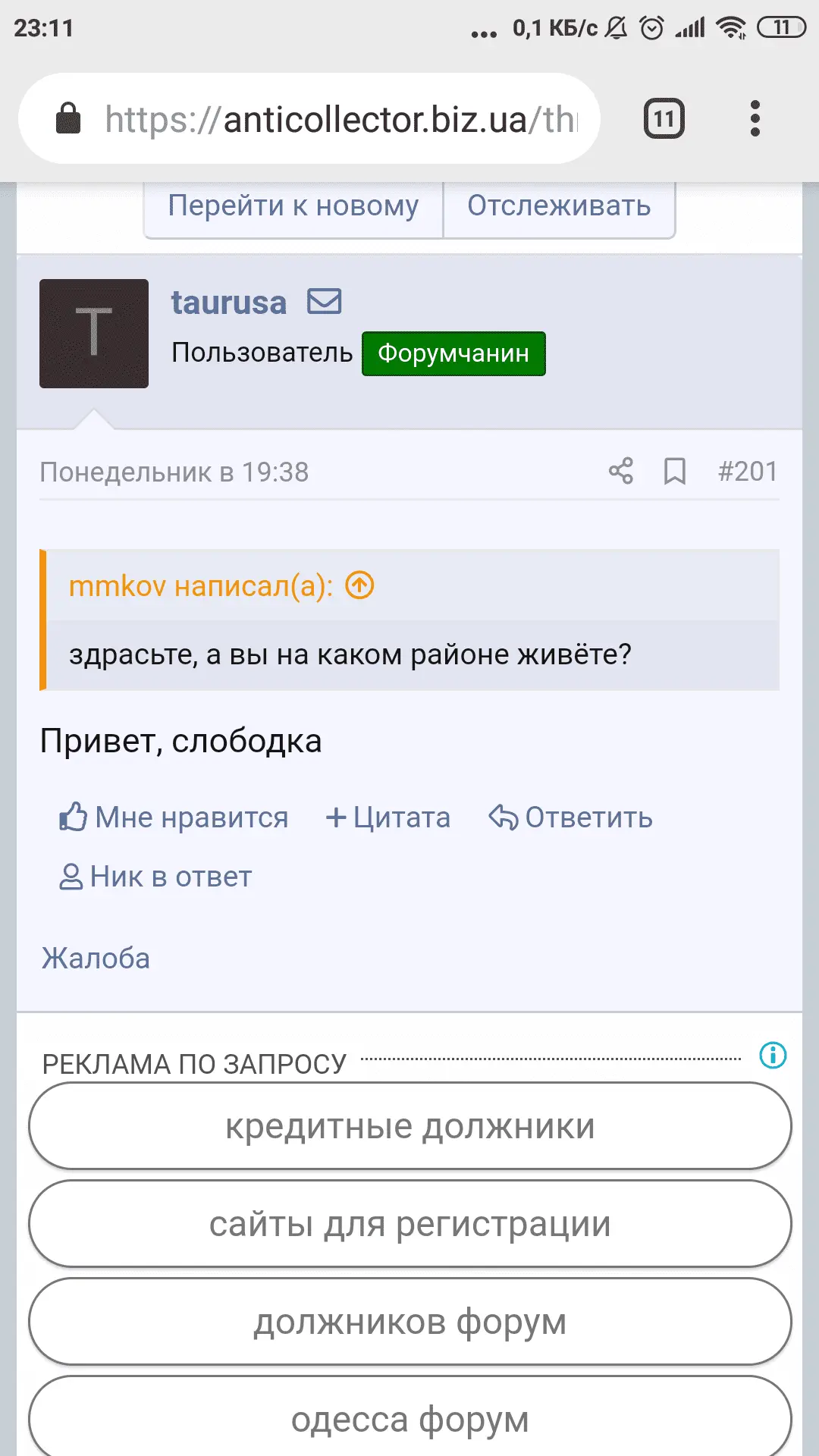Tap 'Ник в ответ'
Image resolution: width=819 pixels, height=1456 pixels.
coord(156,877)
